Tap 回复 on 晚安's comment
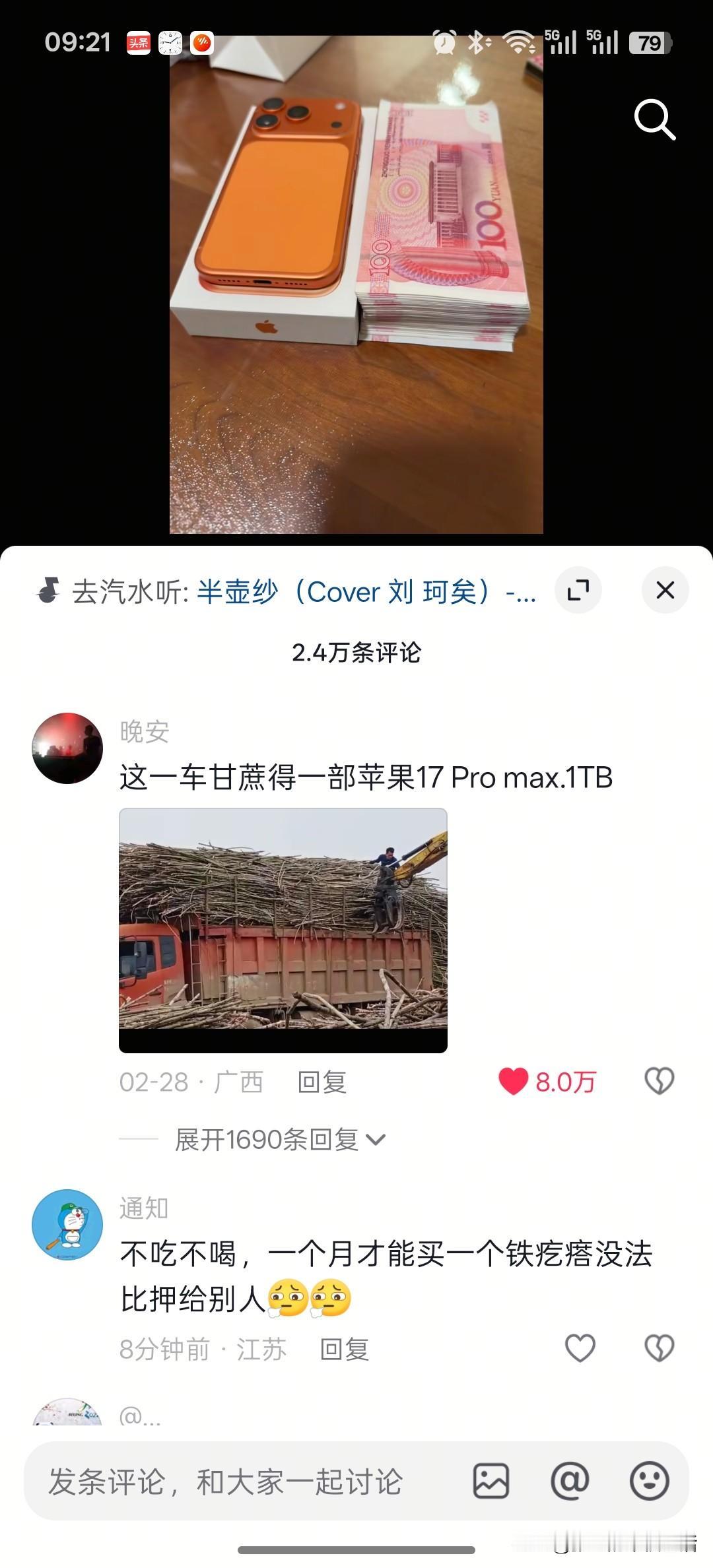 coord(322,1081)
